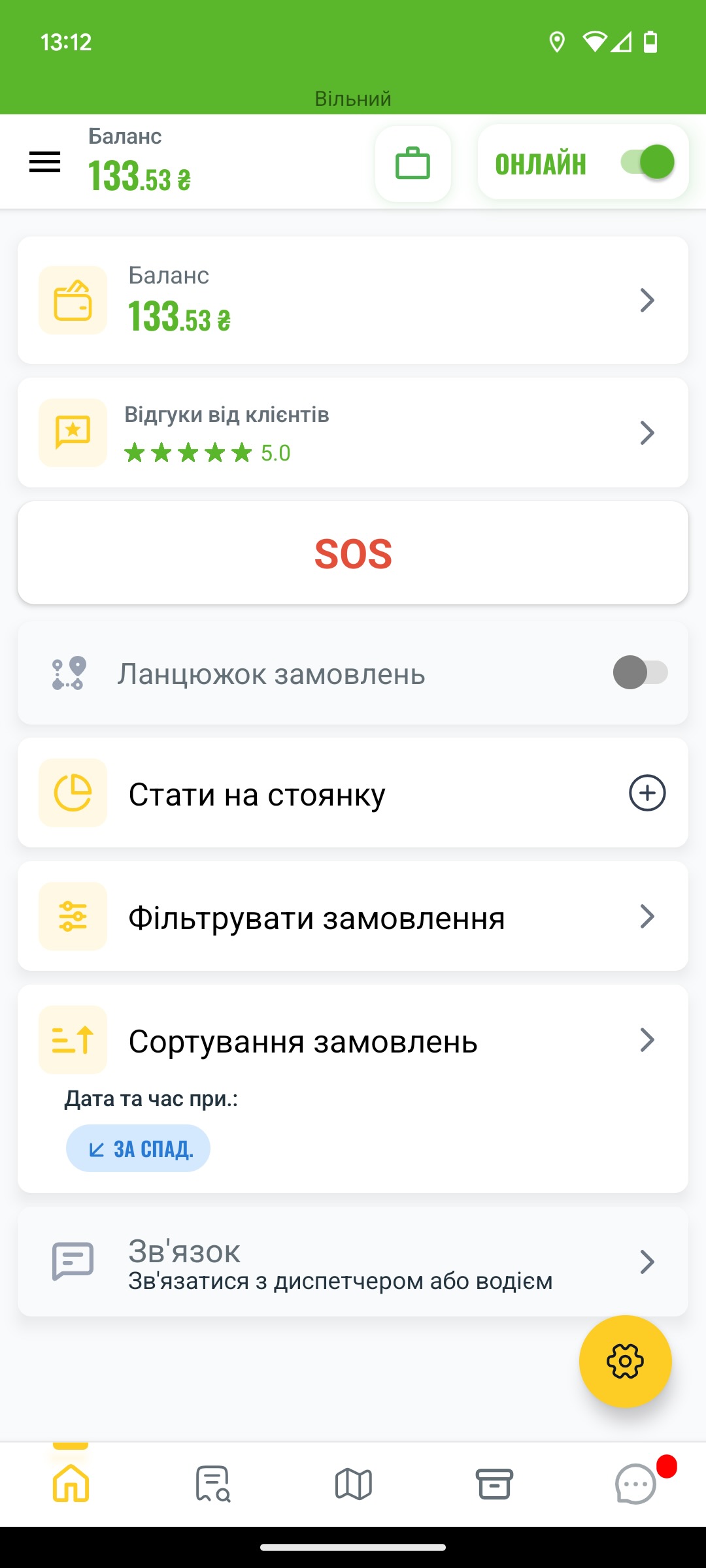Select Стати на стоянку

353,793
